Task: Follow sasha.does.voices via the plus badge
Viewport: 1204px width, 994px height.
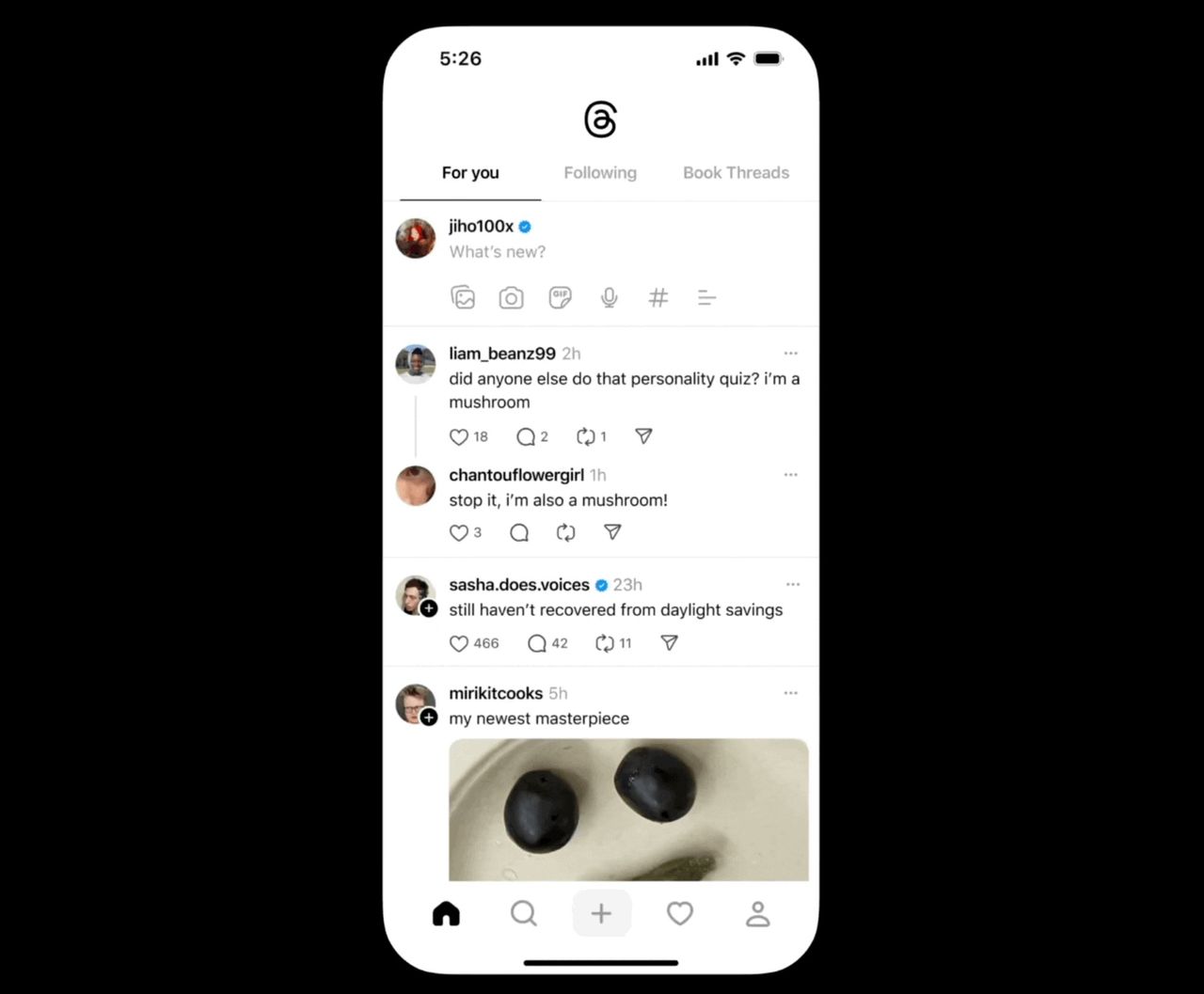Action: coord(429,608)
